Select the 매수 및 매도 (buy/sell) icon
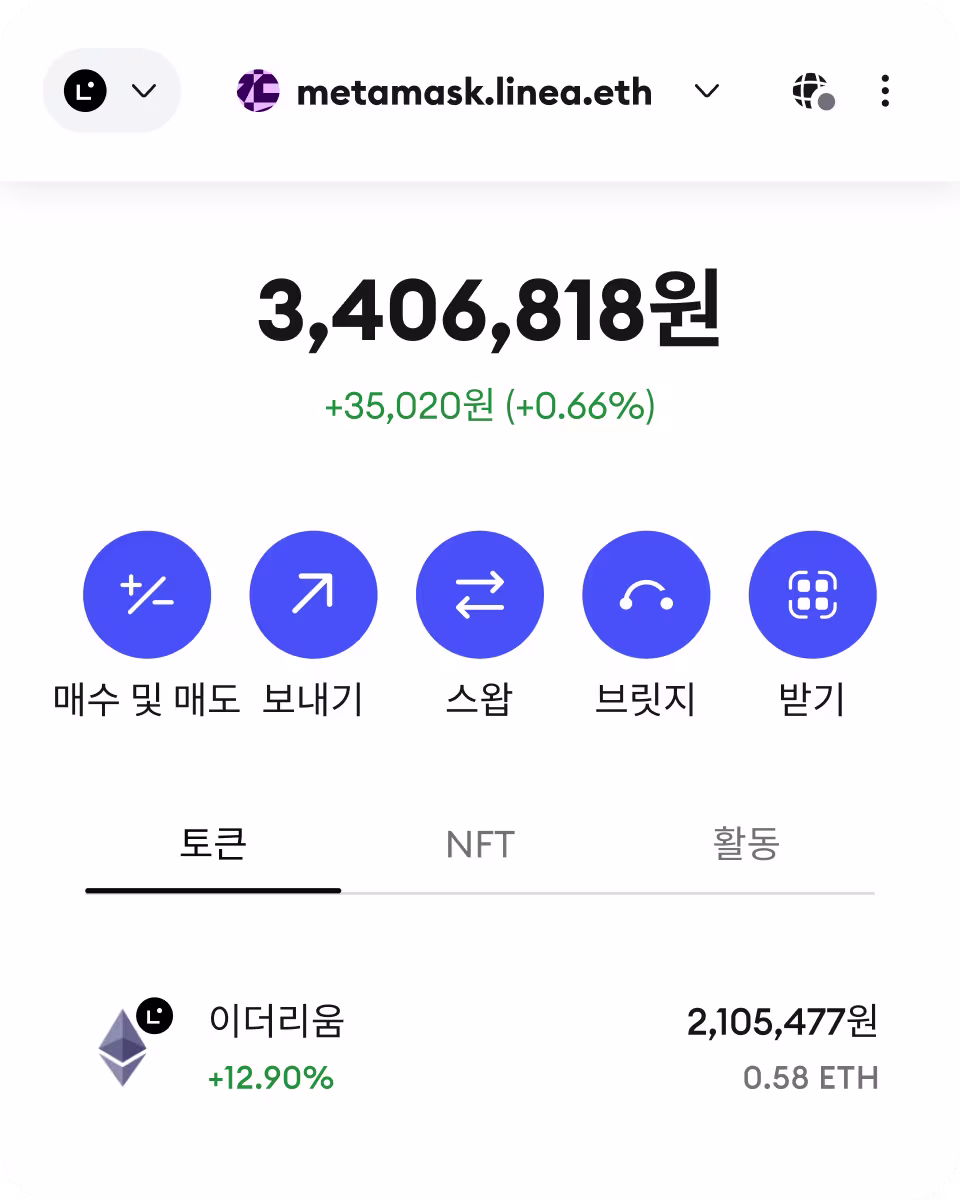The image size is (960, 1200). pyautogui.click(x=147, y=593)
